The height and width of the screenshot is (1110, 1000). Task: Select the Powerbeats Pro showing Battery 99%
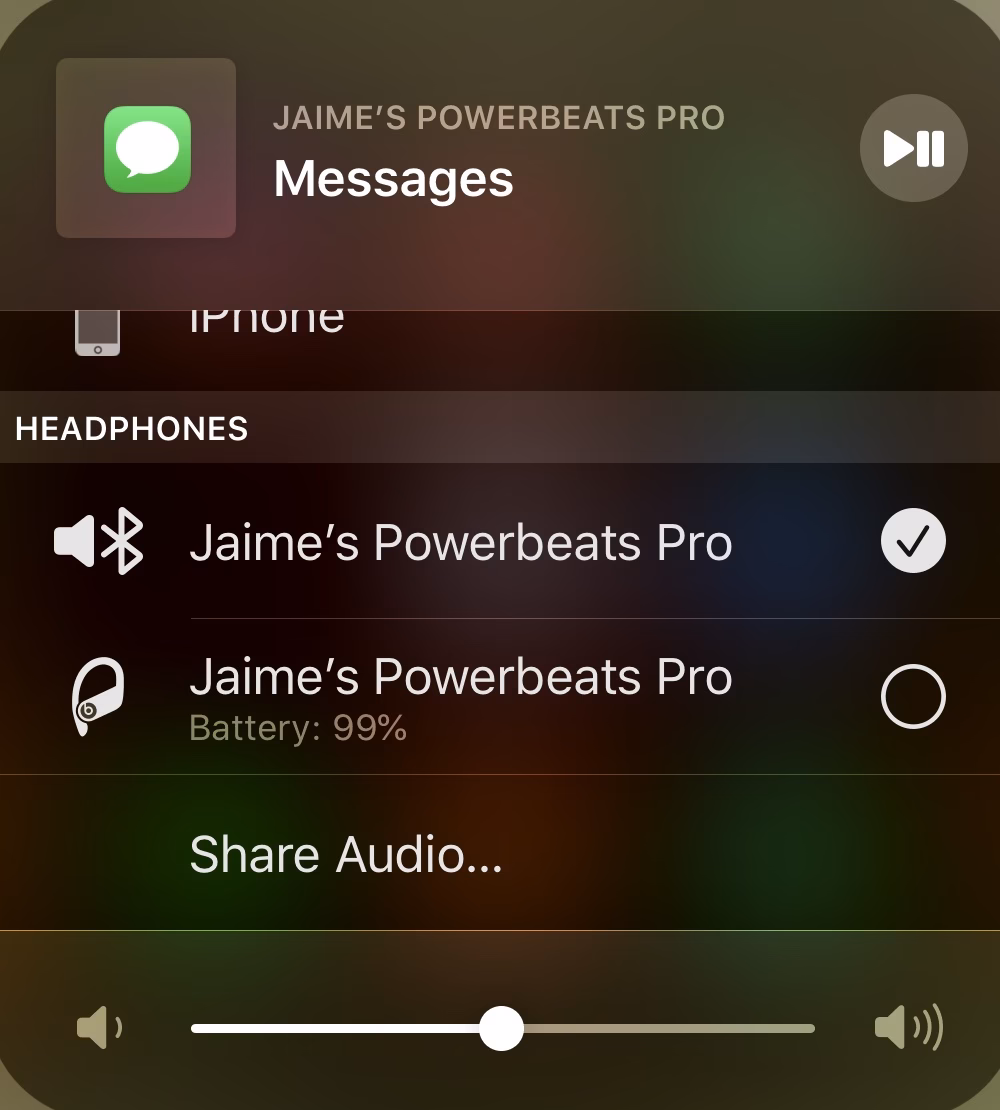460,697
